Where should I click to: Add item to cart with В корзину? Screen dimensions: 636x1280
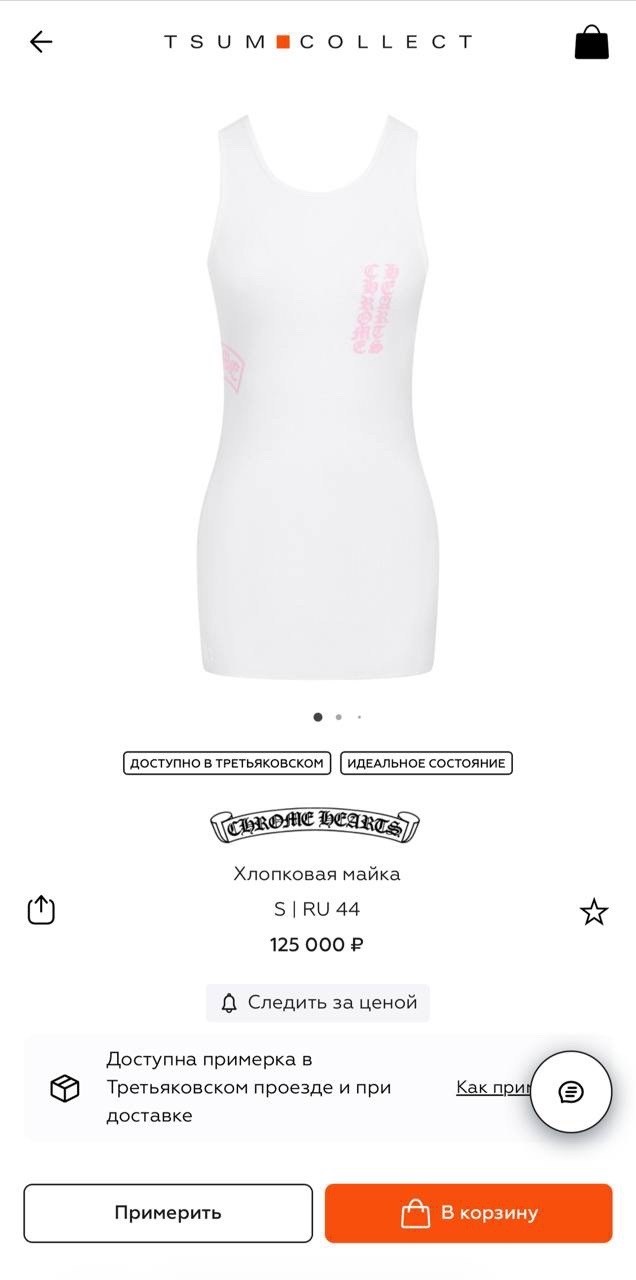coord(469,1213)
